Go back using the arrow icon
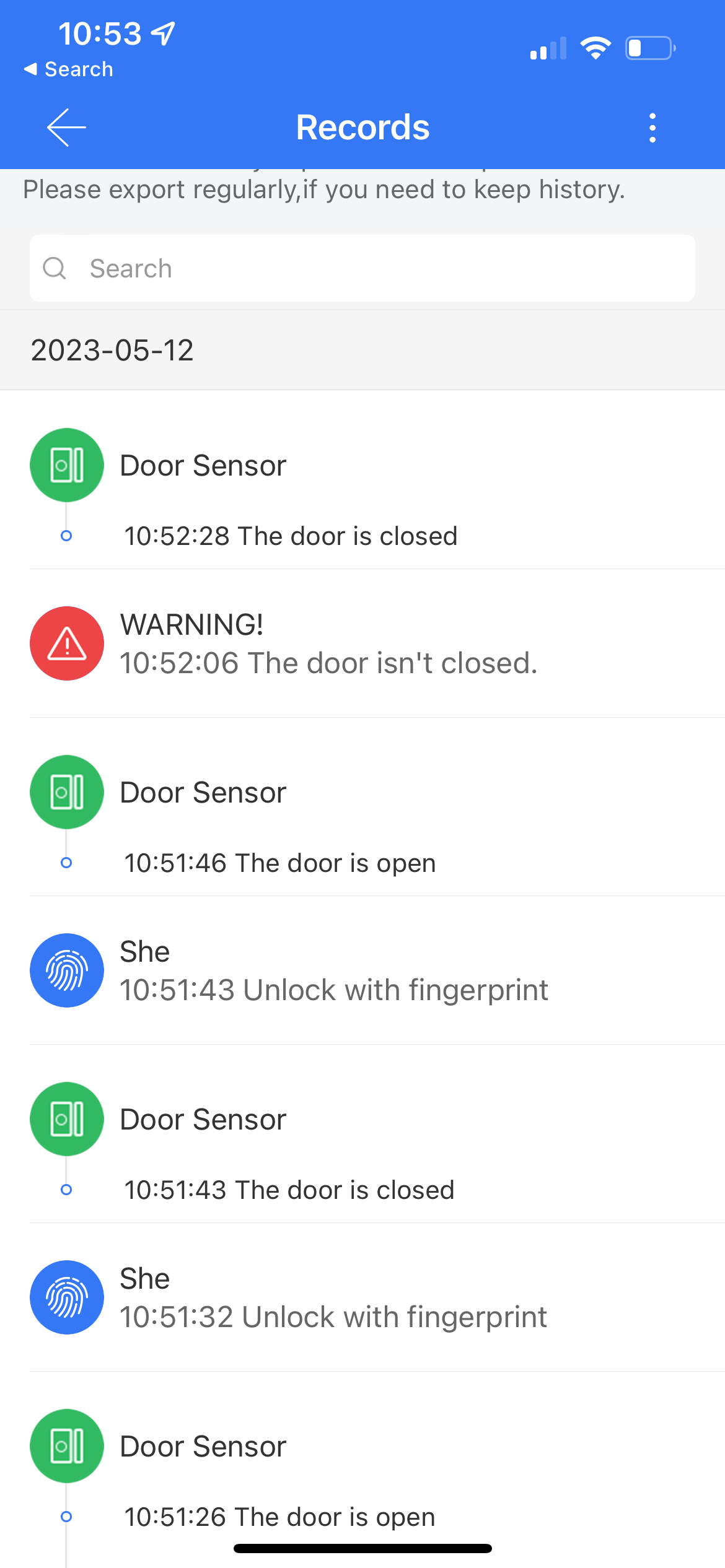The image size is (725, 1568). click(x=66, y=128)
